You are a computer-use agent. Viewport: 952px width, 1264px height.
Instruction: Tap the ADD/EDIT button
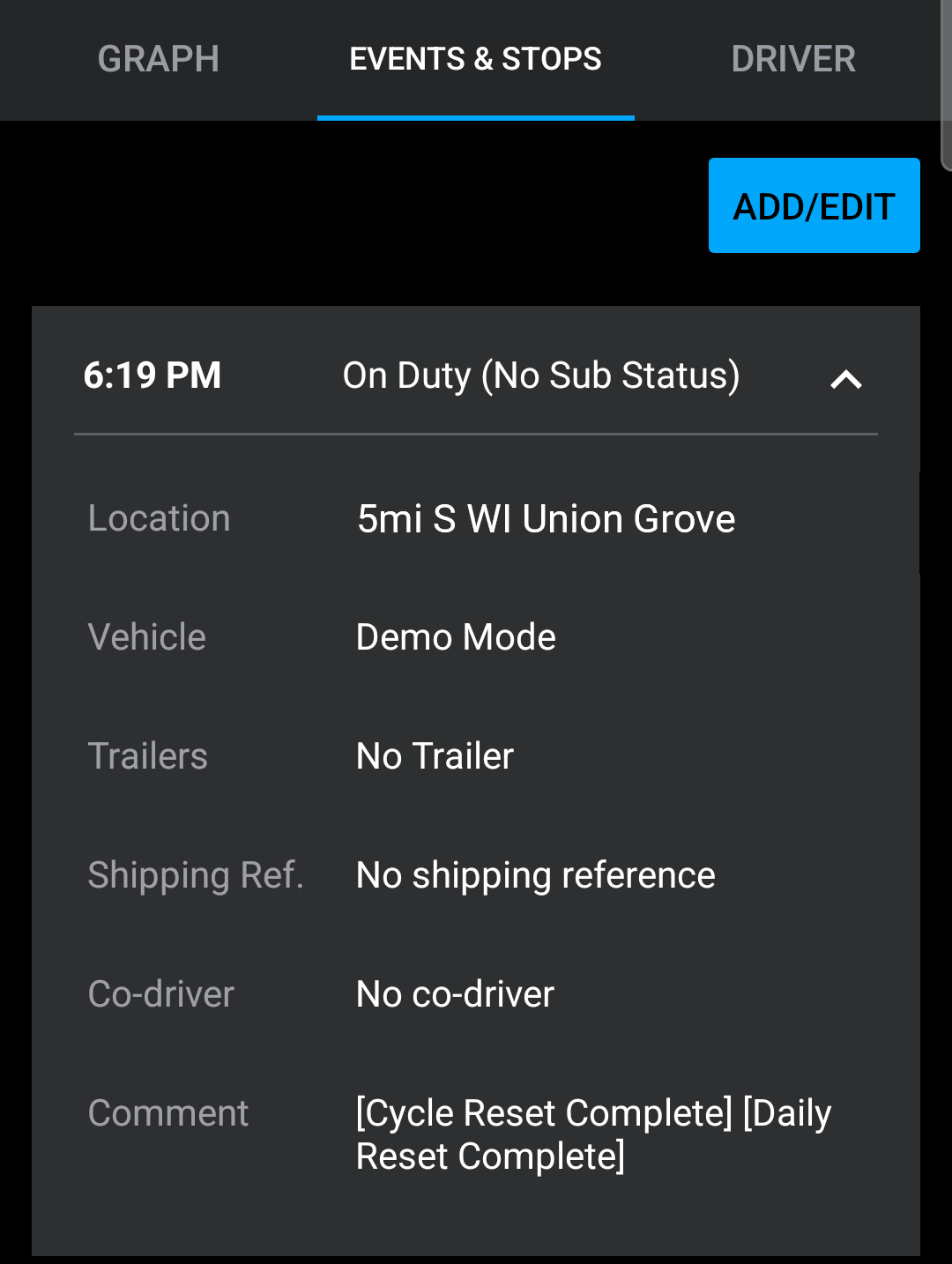pyautogui.click(x=814, y=205)
